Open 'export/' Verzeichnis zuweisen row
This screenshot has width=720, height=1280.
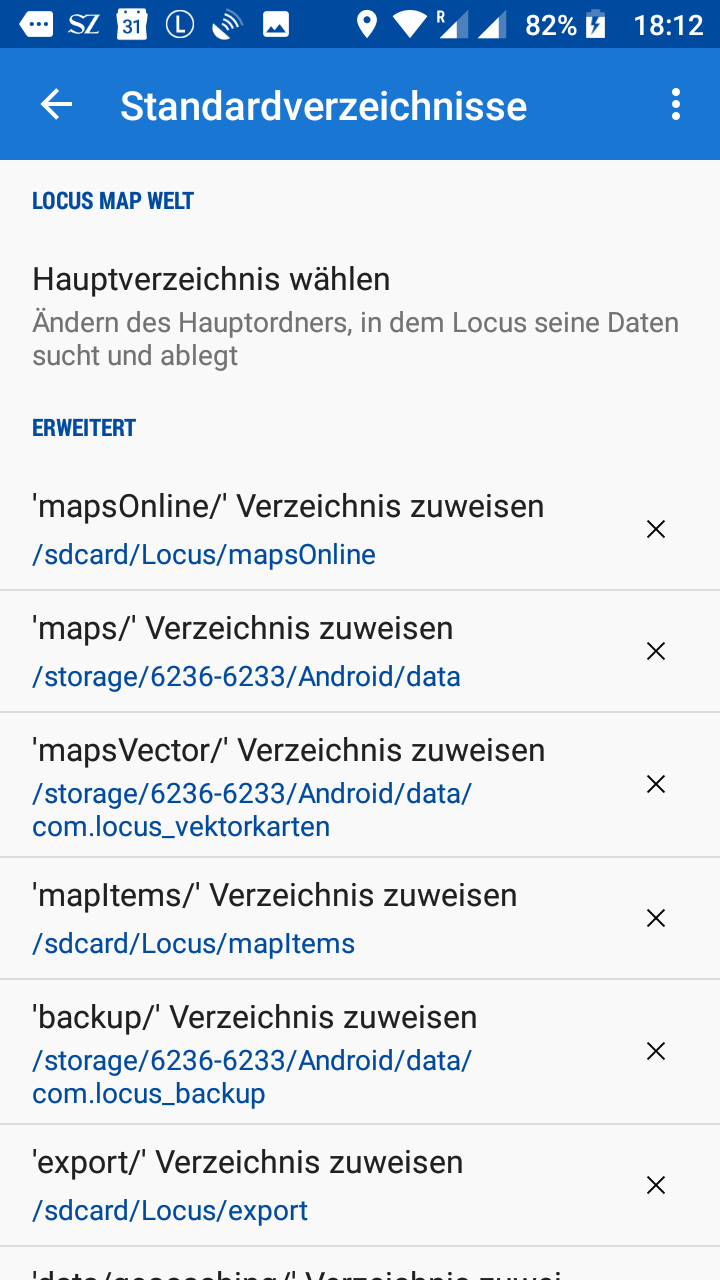click(x=300, y=1185)
